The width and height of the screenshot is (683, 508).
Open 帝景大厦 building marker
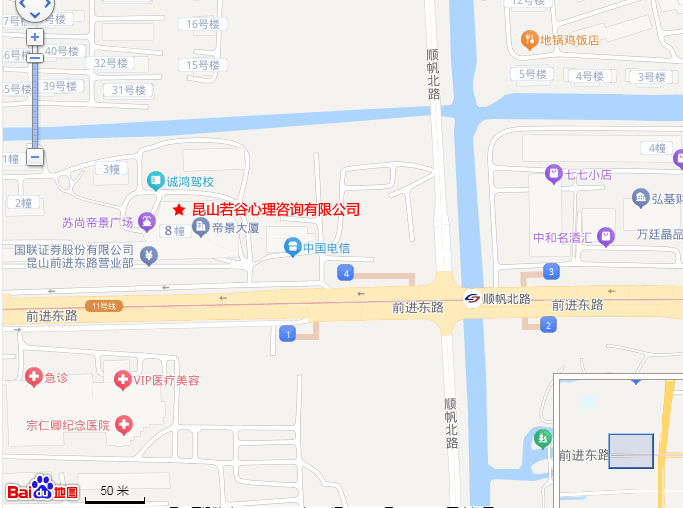(199, 228)
